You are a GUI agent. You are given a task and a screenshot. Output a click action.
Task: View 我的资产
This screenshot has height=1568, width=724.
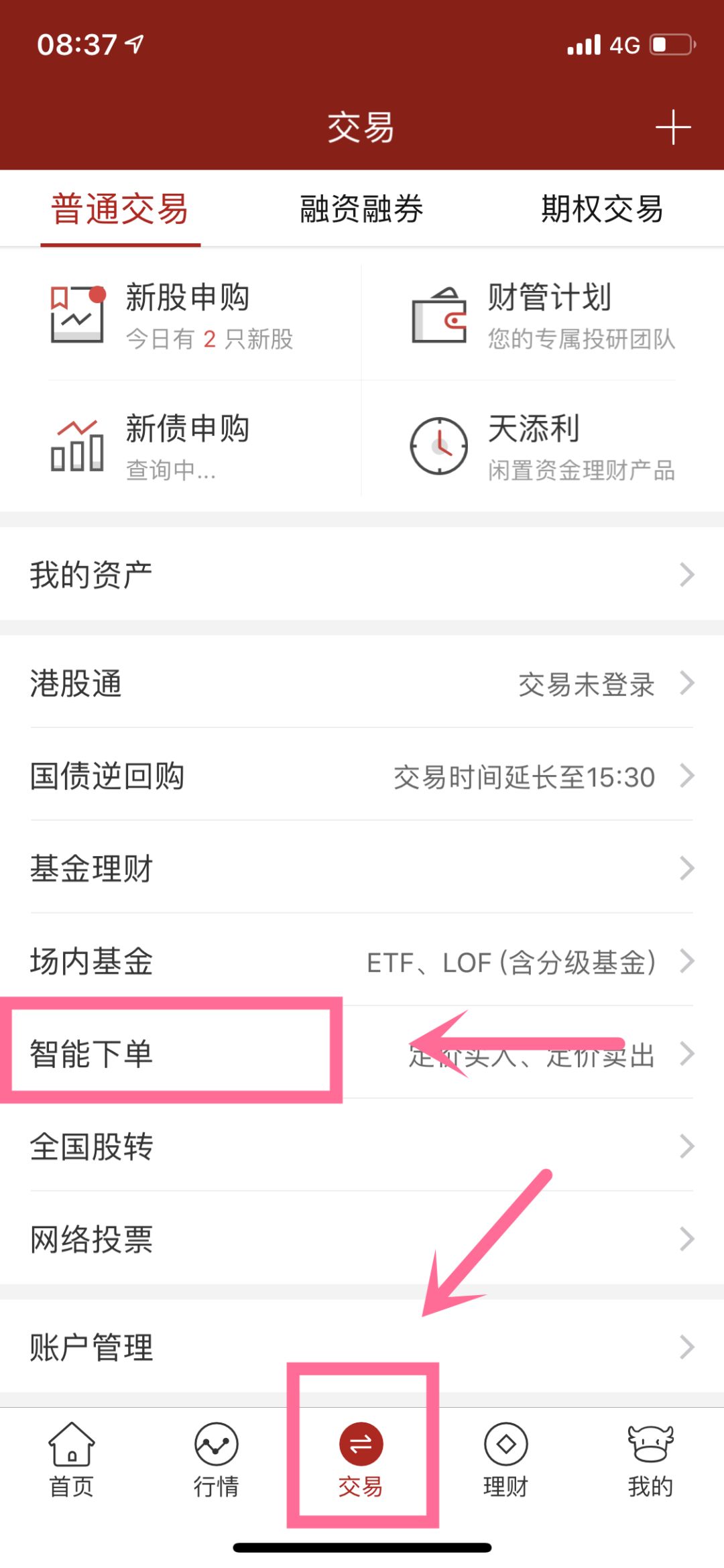(x=362, y=575)
